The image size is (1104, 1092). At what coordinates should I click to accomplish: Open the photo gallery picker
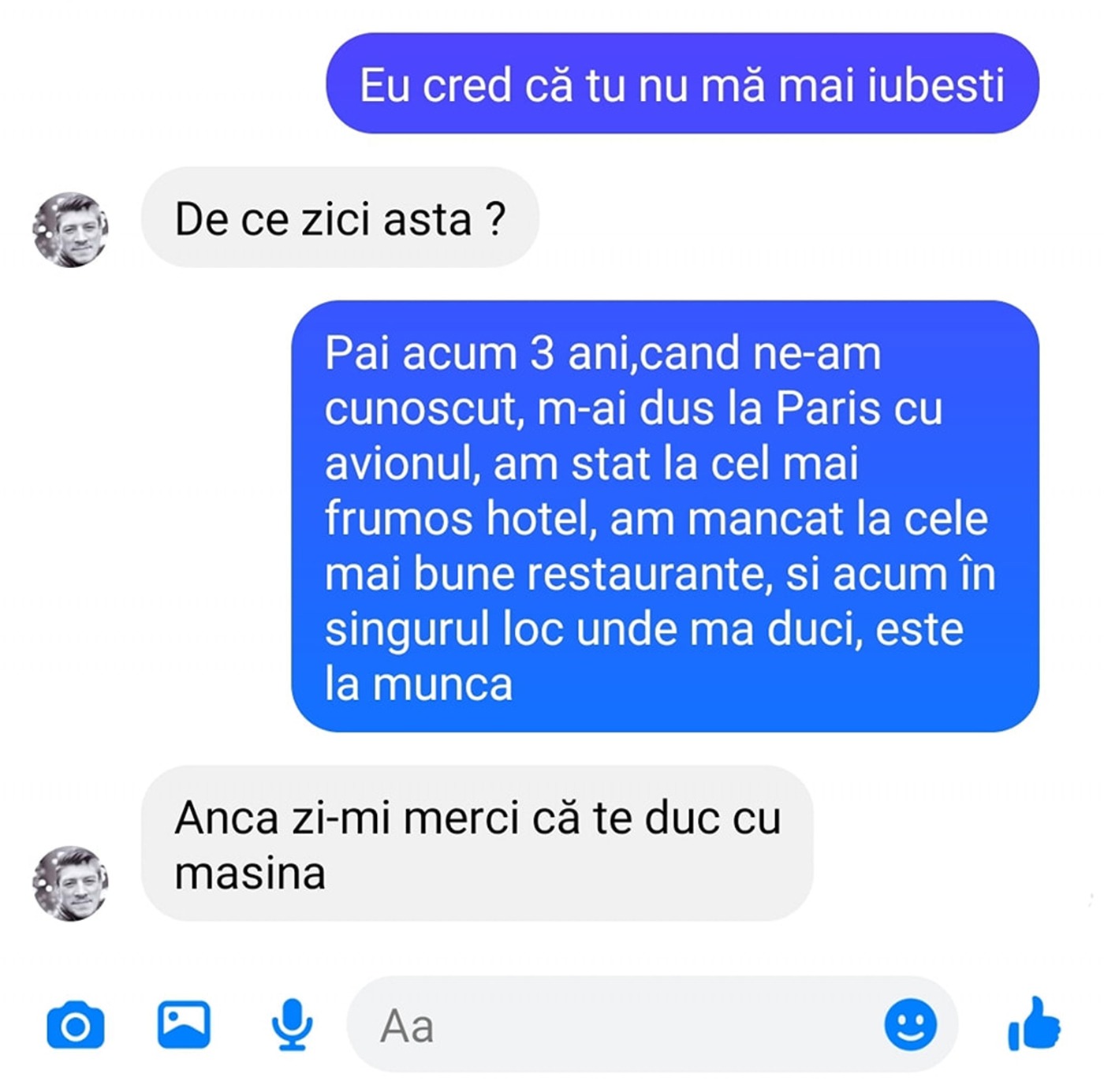pyautogui.click(x=184, y=1024)
